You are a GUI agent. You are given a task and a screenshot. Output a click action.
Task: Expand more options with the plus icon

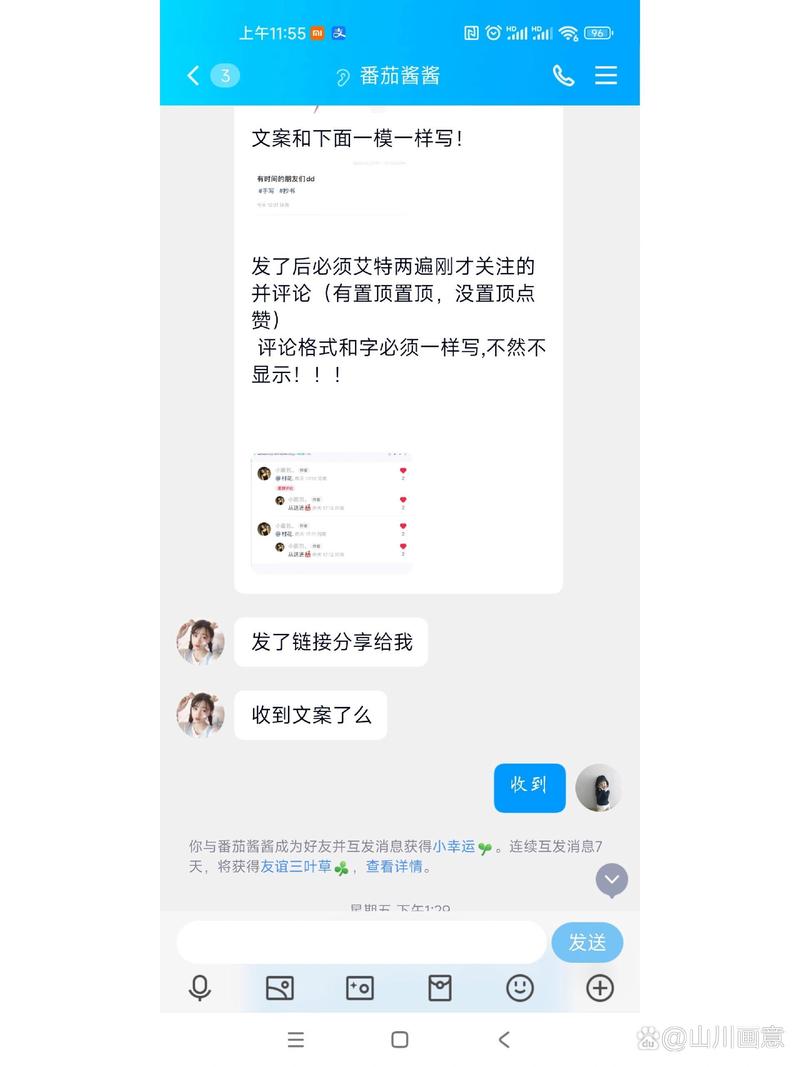599,989
